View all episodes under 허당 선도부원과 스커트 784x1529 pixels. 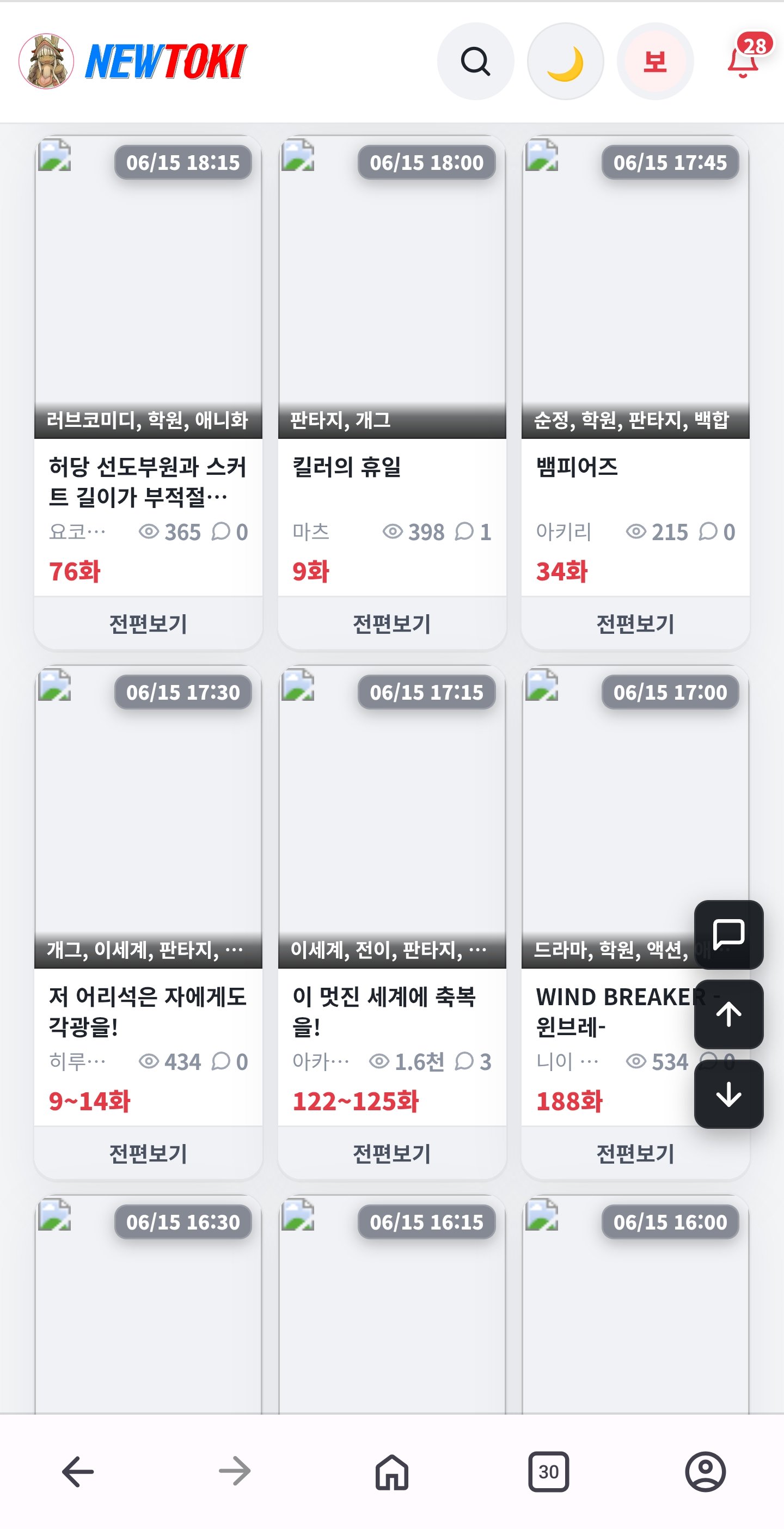148,624
